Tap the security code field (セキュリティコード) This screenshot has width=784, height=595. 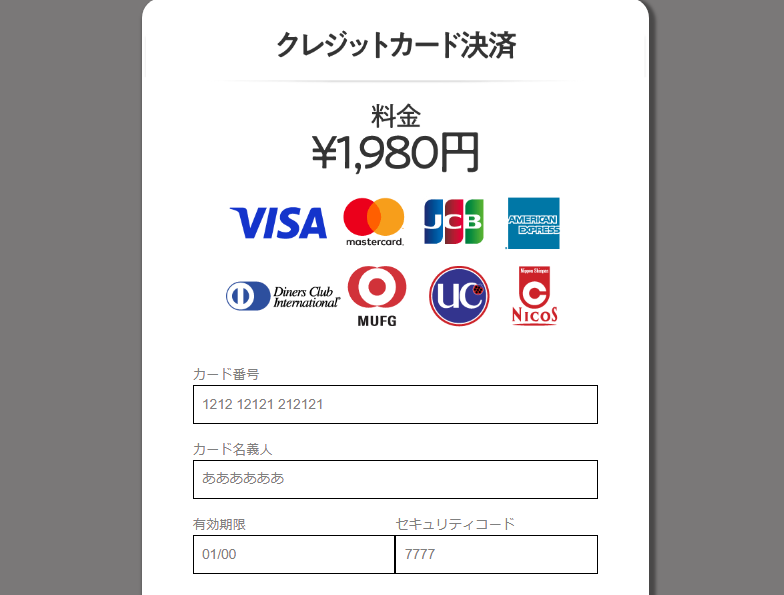[496, 554]
